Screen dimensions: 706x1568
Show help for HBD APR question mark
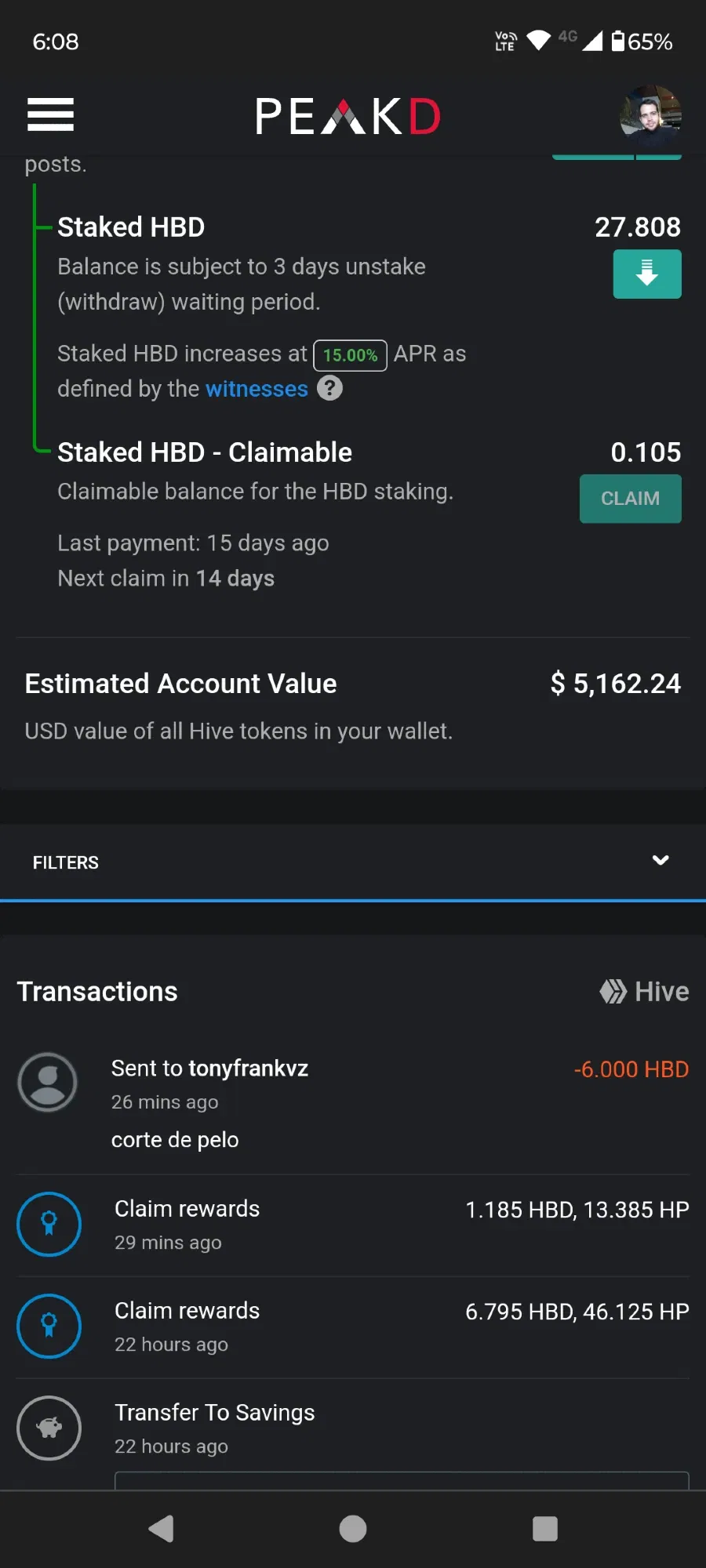point(329,388)
